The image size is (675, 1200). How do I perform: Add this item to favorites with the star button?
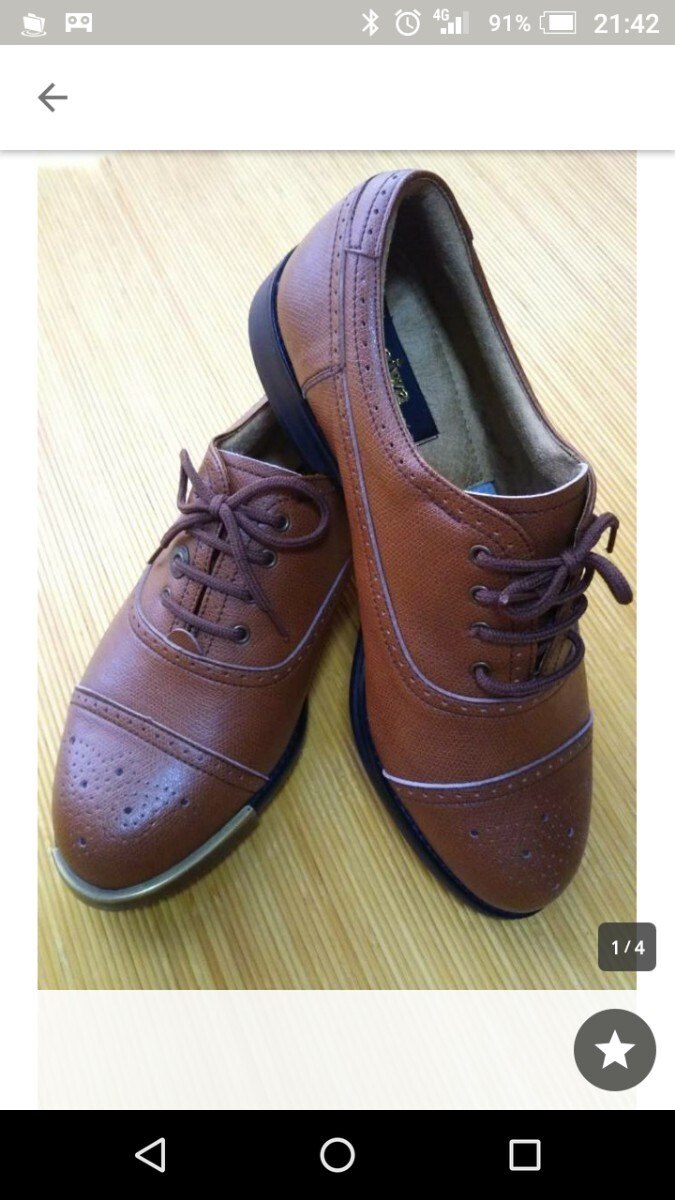[614, 1049]
